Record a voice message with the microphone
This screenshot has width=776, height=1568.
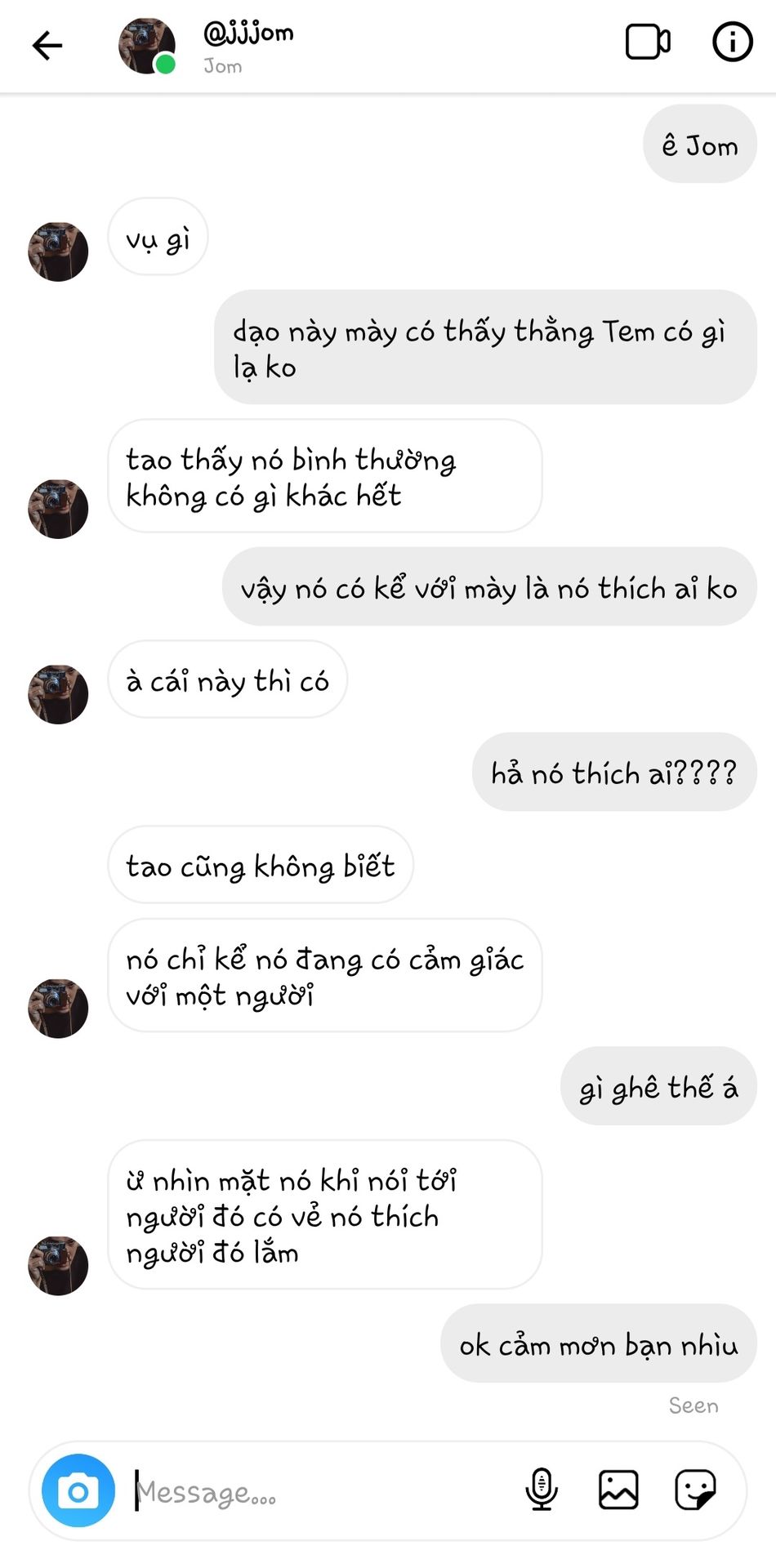541,1490
